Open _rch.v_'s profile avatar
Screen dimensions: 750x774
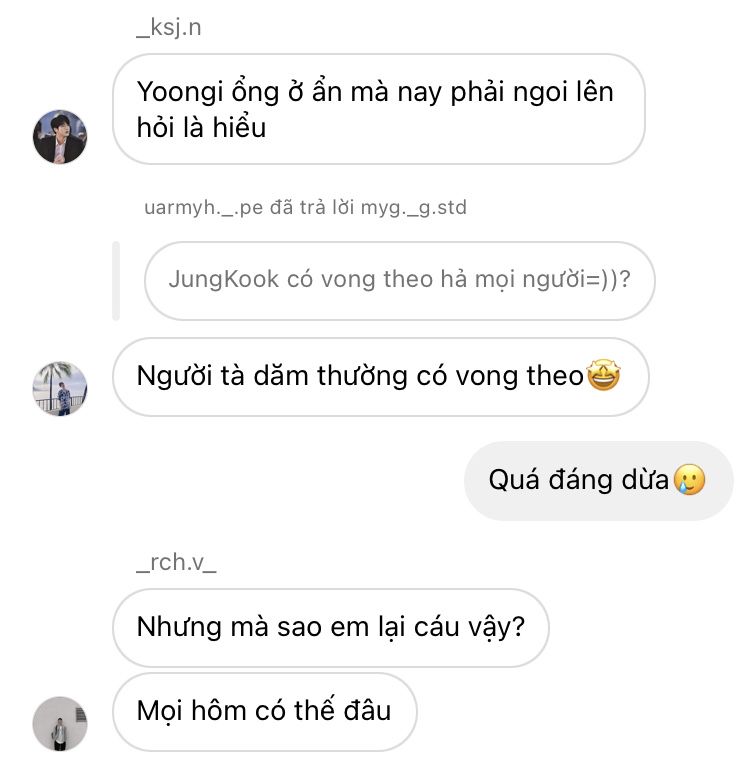pos(60,723)
